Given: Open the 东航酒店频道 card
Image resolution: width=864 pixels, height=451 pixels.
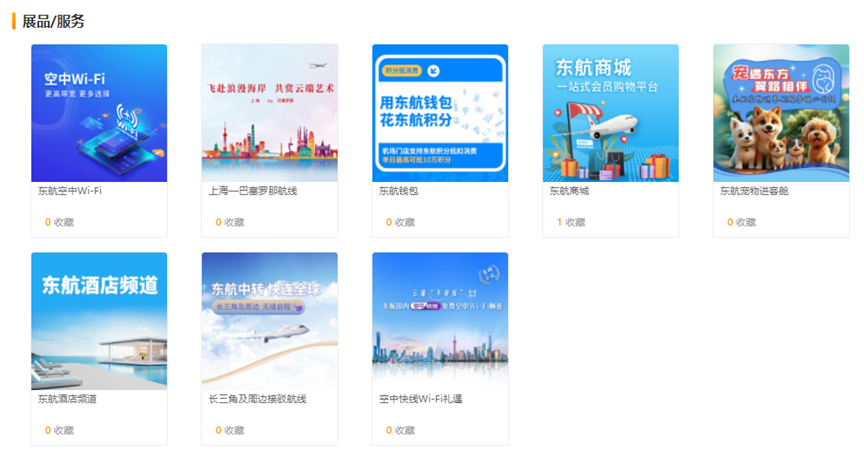Looking at the screenshot, I should pyautogui.click(x=99, y=321).
